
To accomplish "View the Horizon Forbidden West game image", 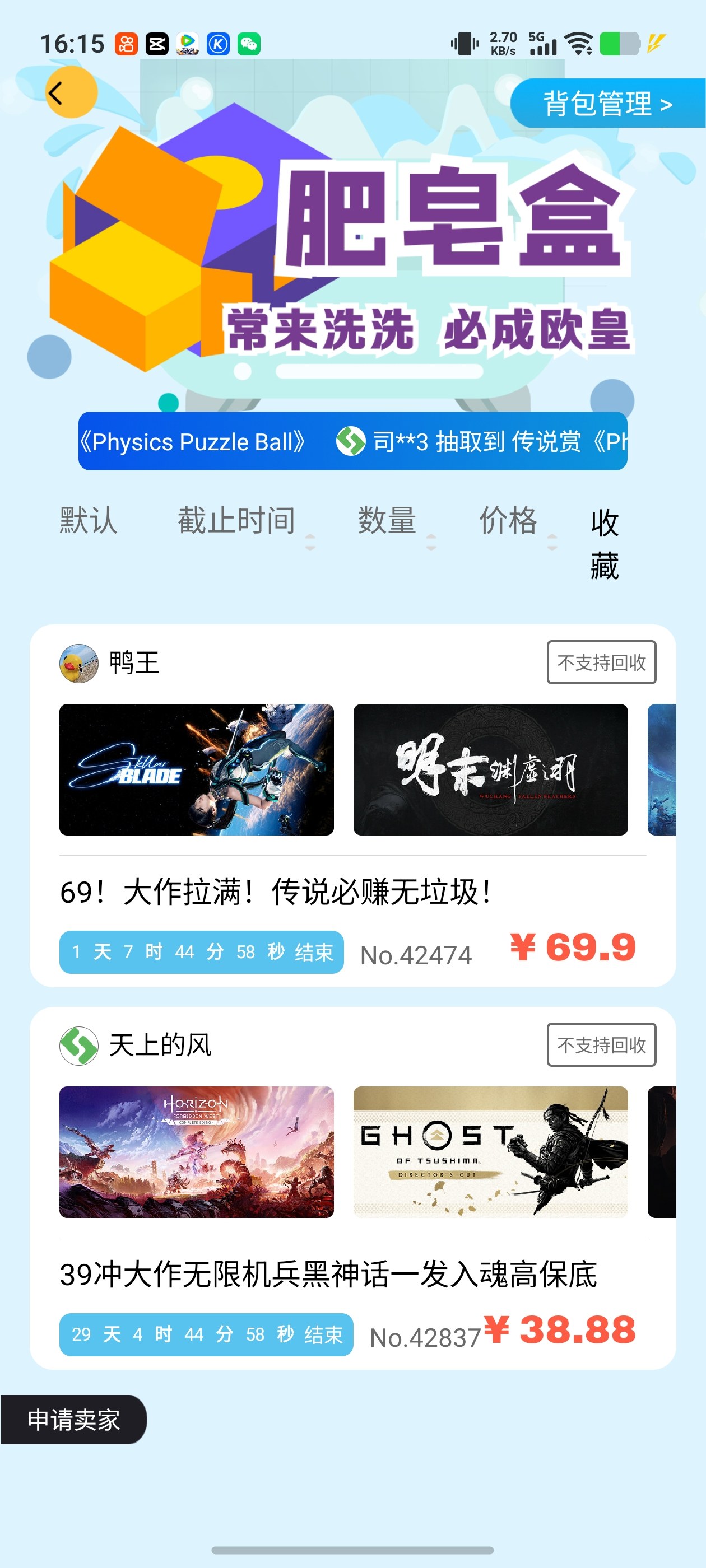I will pyautogui.click(x=196, y=1152).
